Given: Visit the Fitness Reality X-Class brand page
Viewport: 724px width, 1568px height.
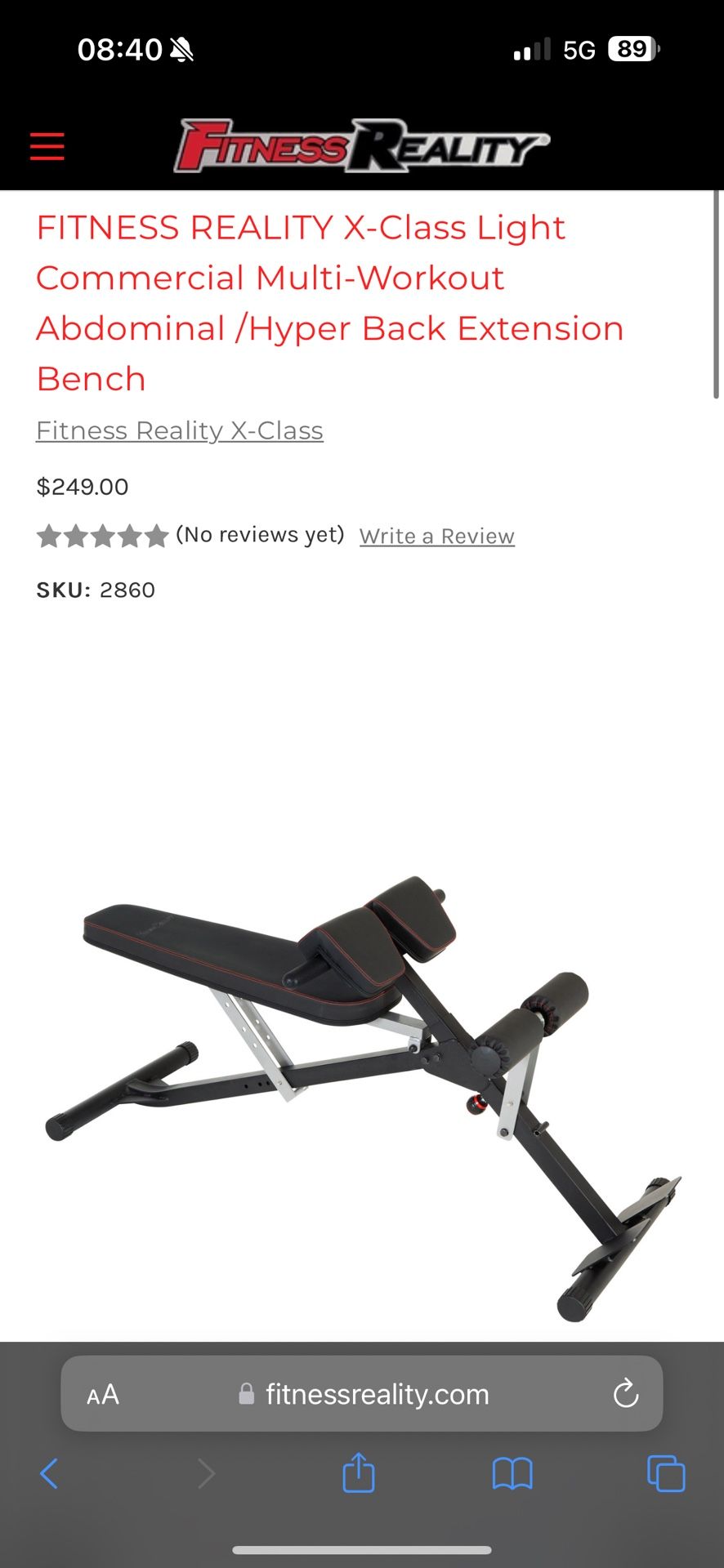Looking at the screenshot, I should [178, 430].
